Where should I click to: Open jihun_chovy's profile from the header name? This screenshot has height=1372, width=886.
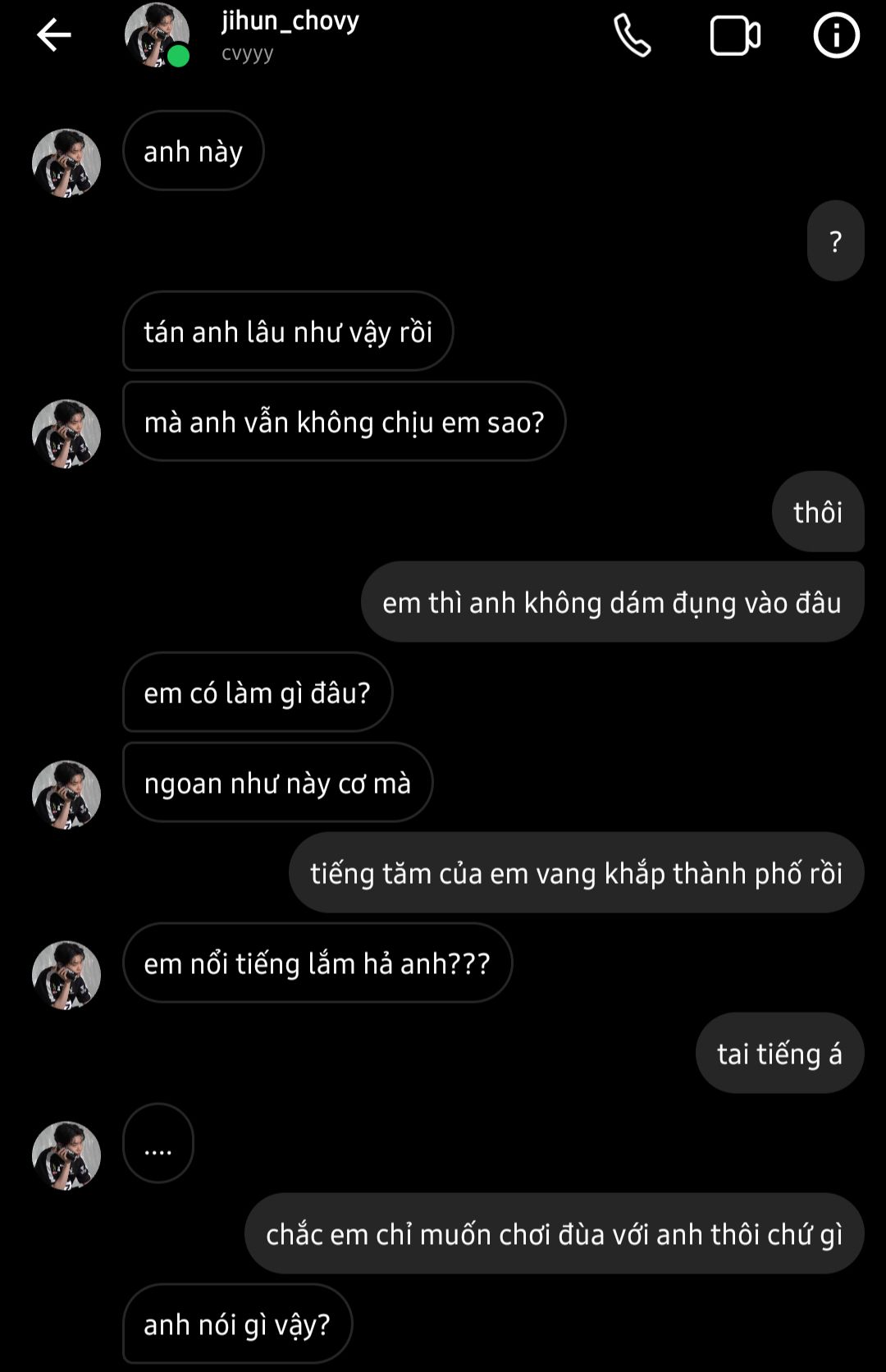click(290, 21)
